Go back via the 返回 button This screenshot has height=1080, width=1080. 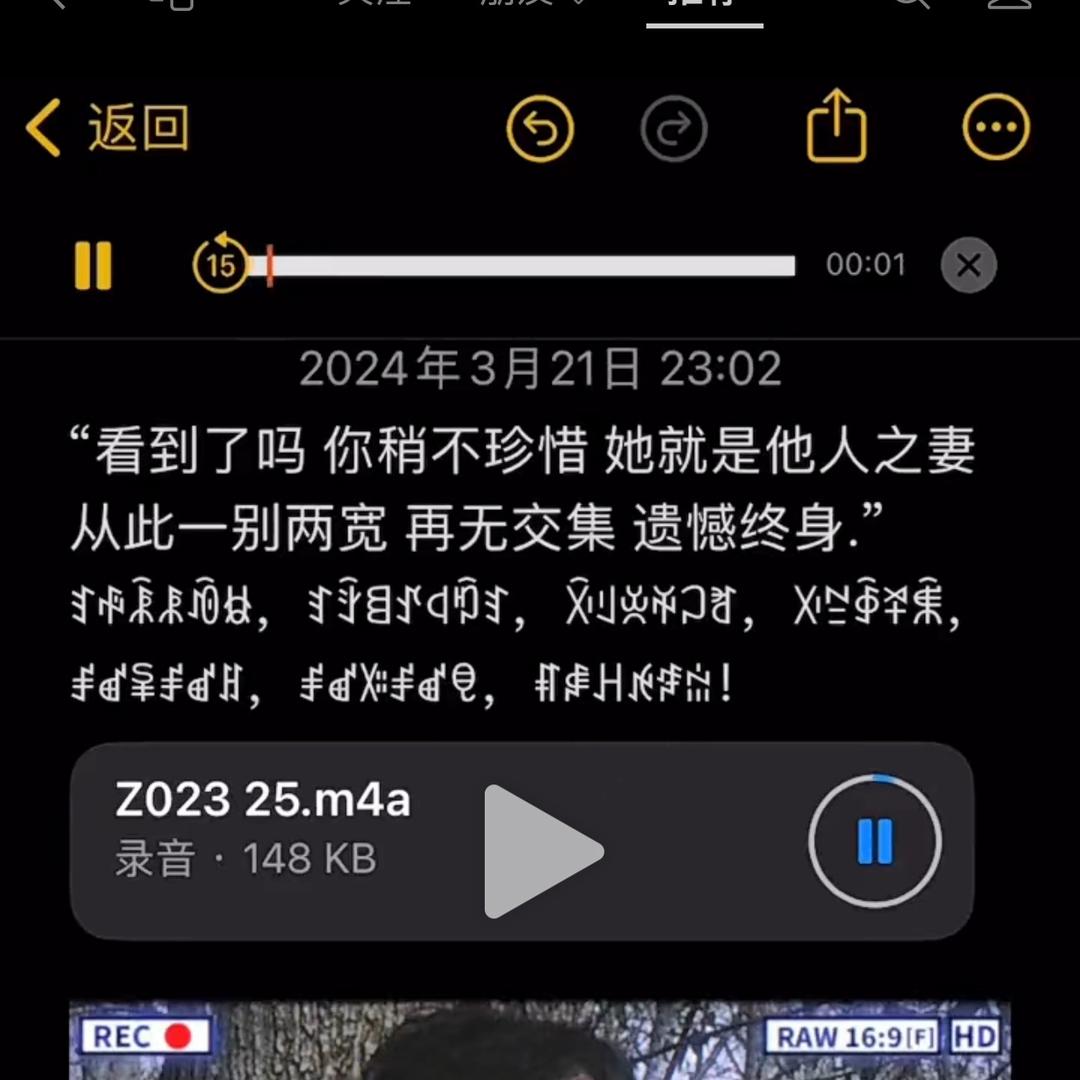[x=108, y=128]
